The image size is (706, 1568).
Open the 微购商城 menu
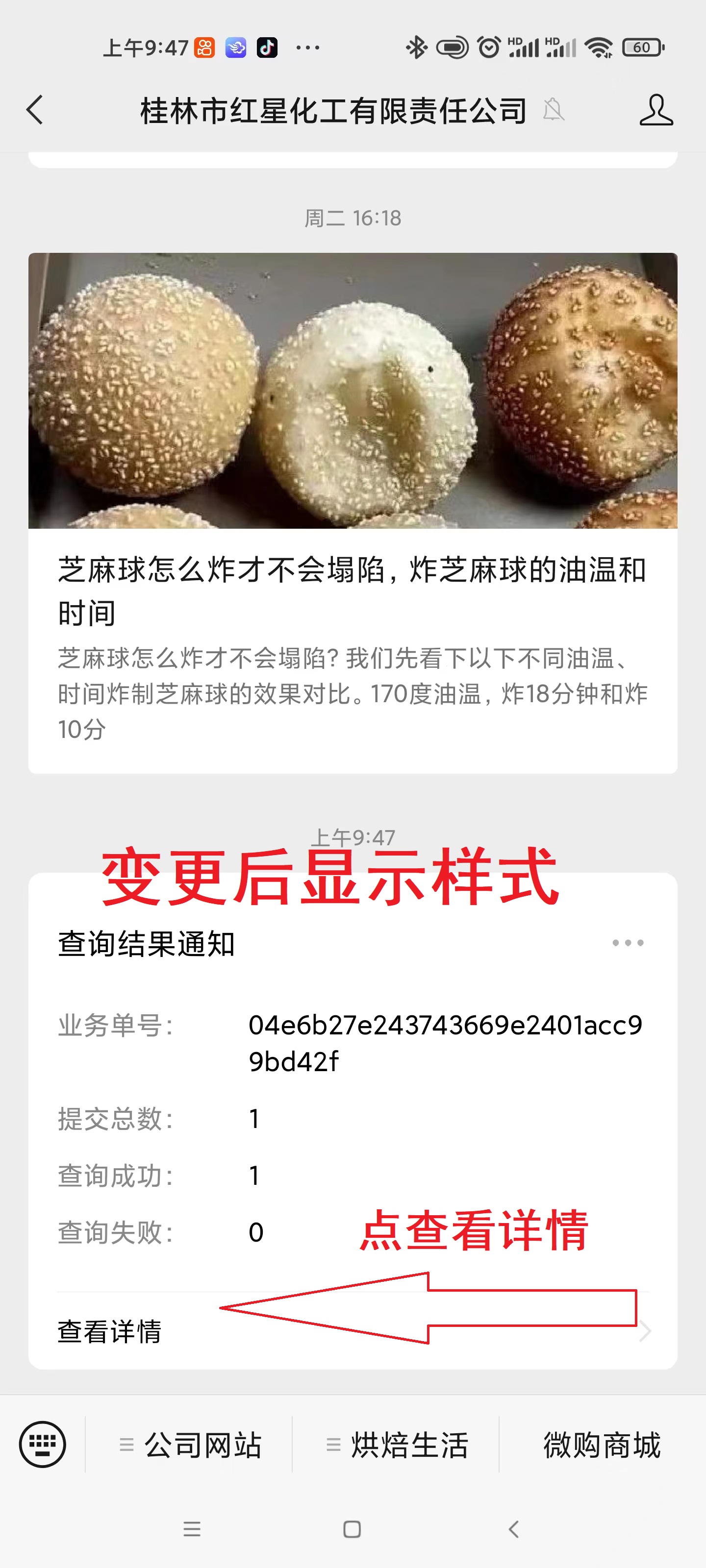602,1445
